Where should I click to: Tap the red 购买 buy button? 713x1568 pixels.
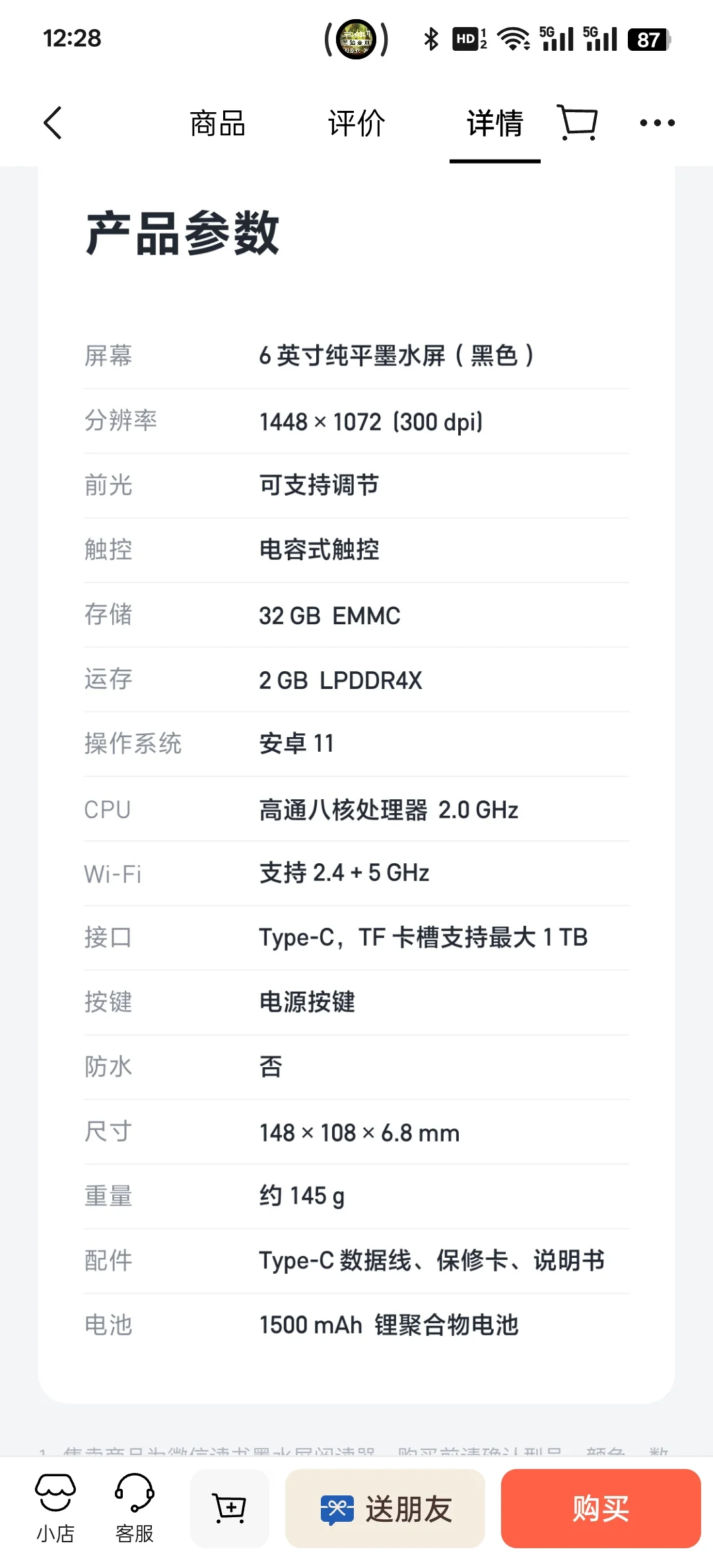pos(601,1509)
